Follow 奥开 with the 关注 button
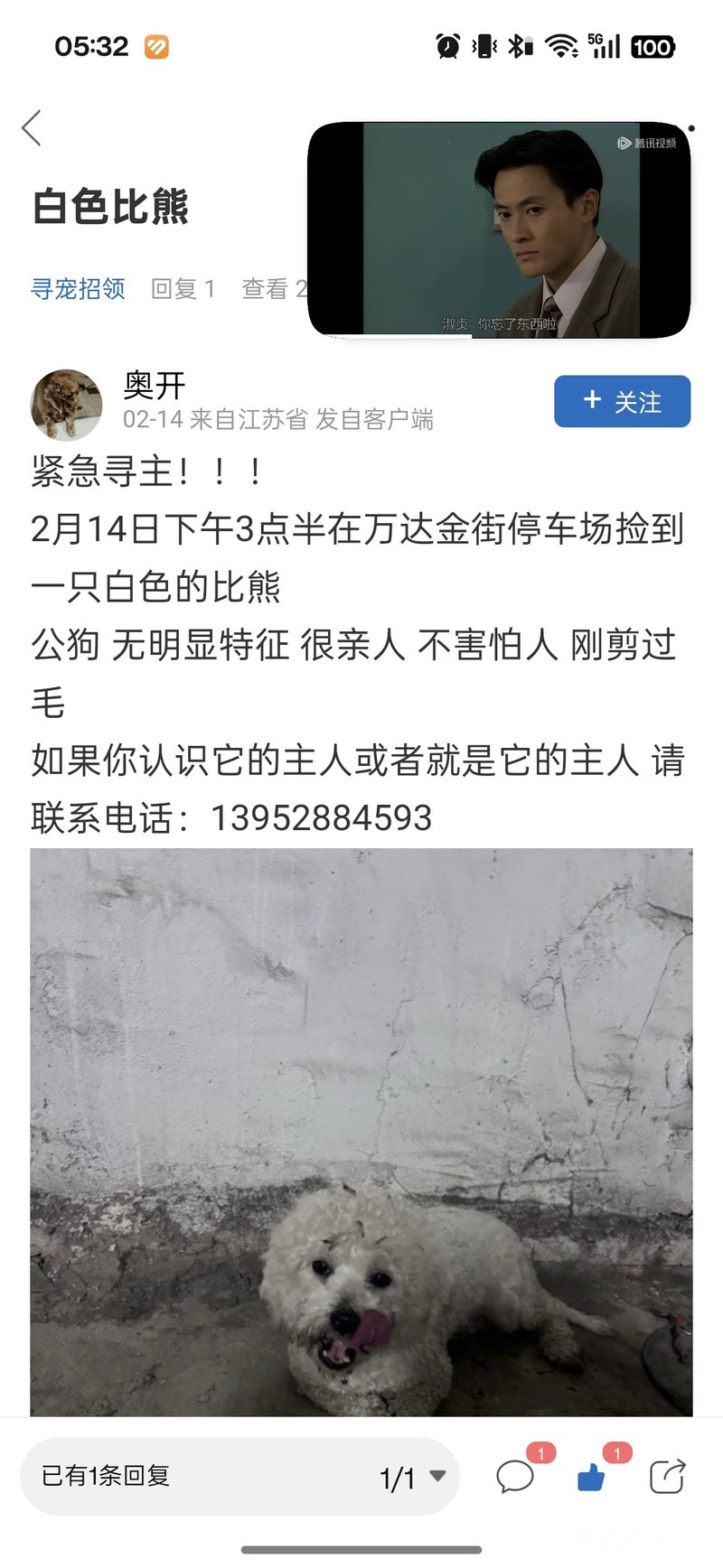 [622, 401]
